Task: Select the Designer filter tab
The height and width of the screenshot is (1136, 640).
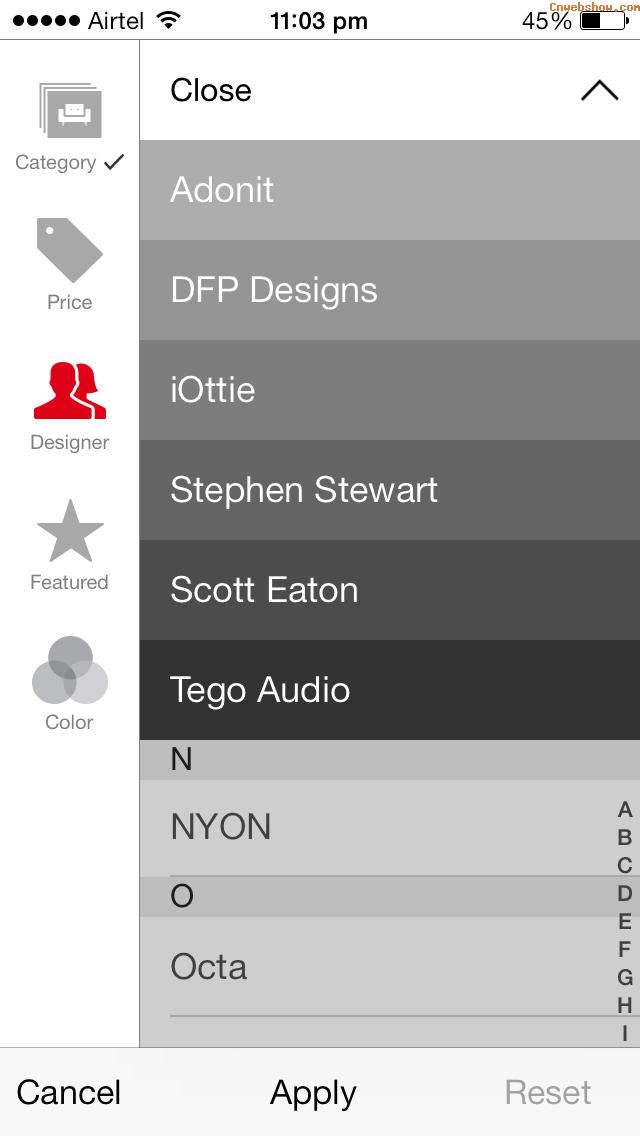Action: pyautogui.click(x=70, y=406)
